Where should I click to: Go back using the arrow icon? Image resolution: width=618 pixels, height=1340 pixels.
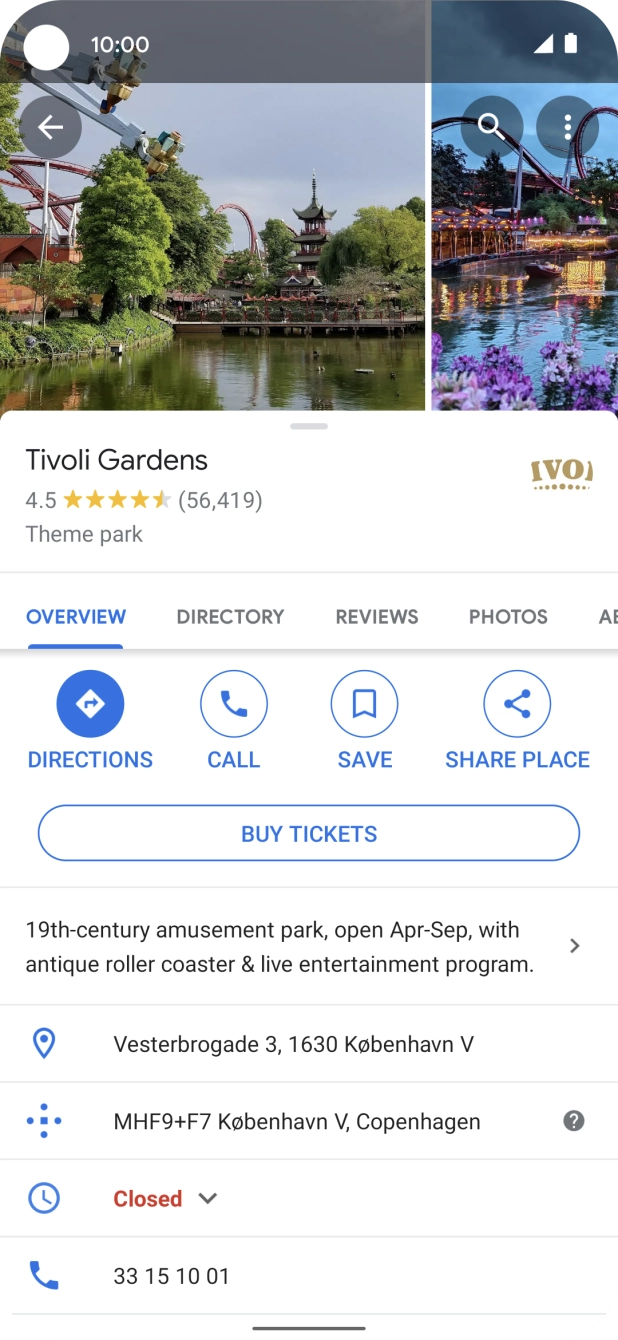(50, 127)
